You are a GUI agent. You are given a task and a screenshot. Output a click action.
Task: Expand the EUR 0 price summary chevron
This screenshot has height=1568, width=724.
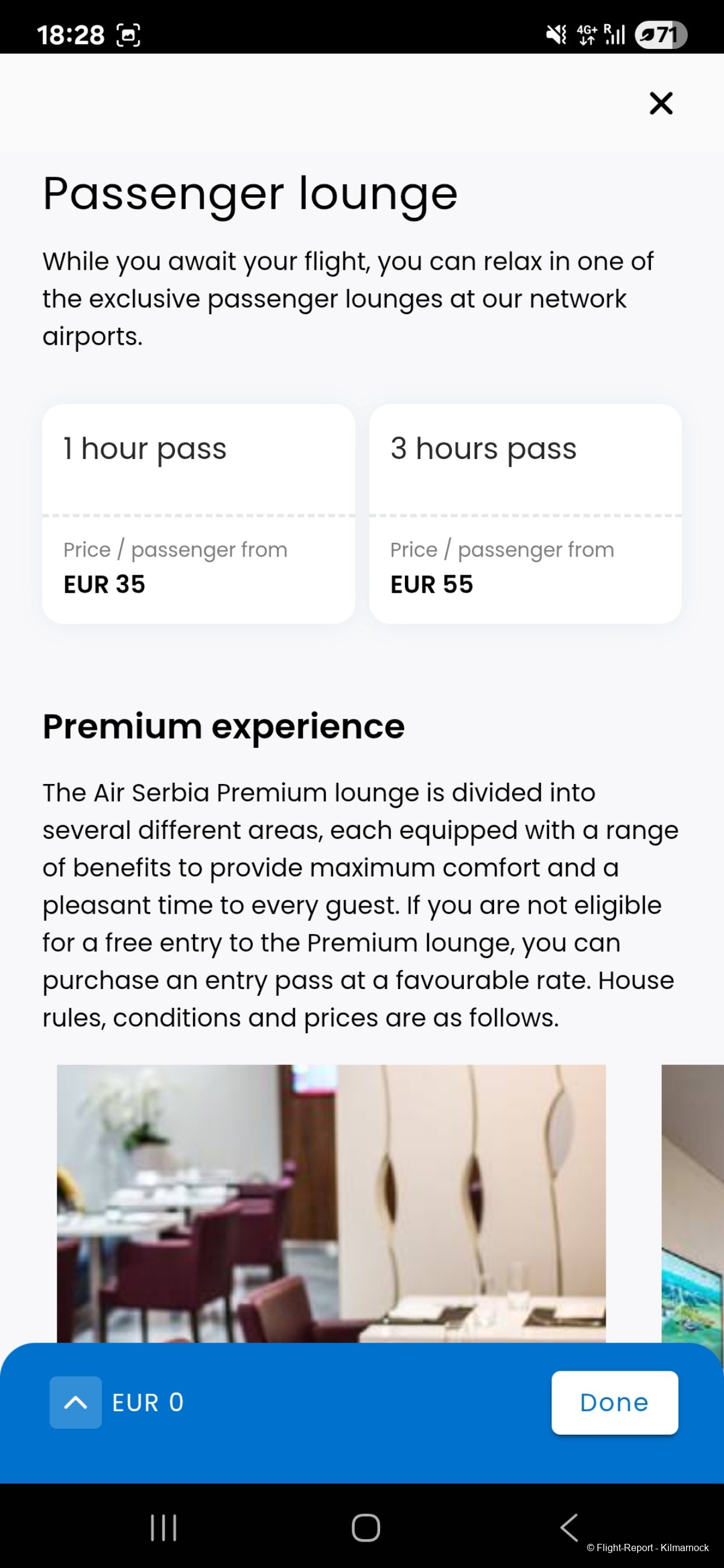[x=75, y=1402]
